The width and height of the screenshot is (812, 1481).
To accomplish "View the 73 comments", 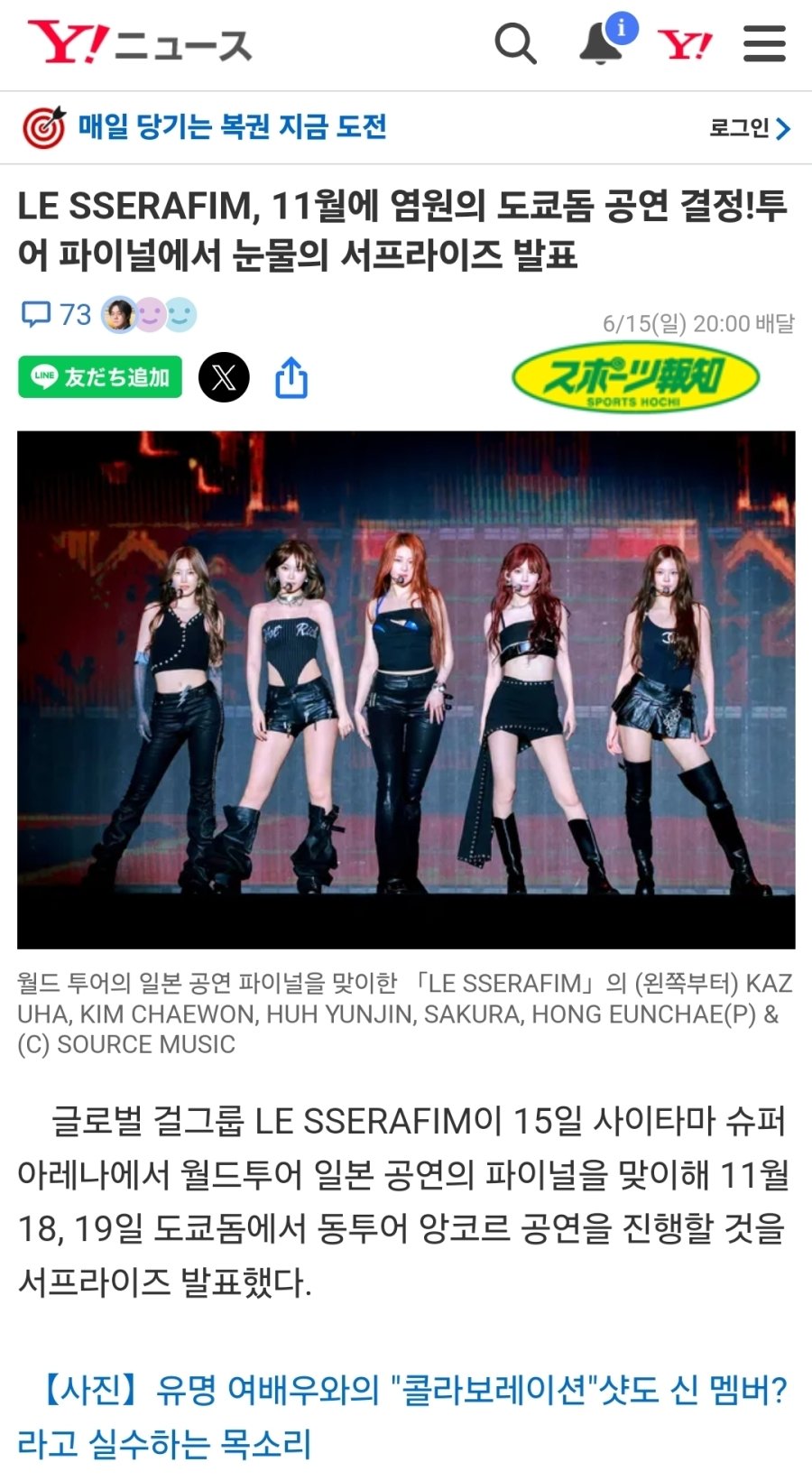I will (x=57, y=314).
